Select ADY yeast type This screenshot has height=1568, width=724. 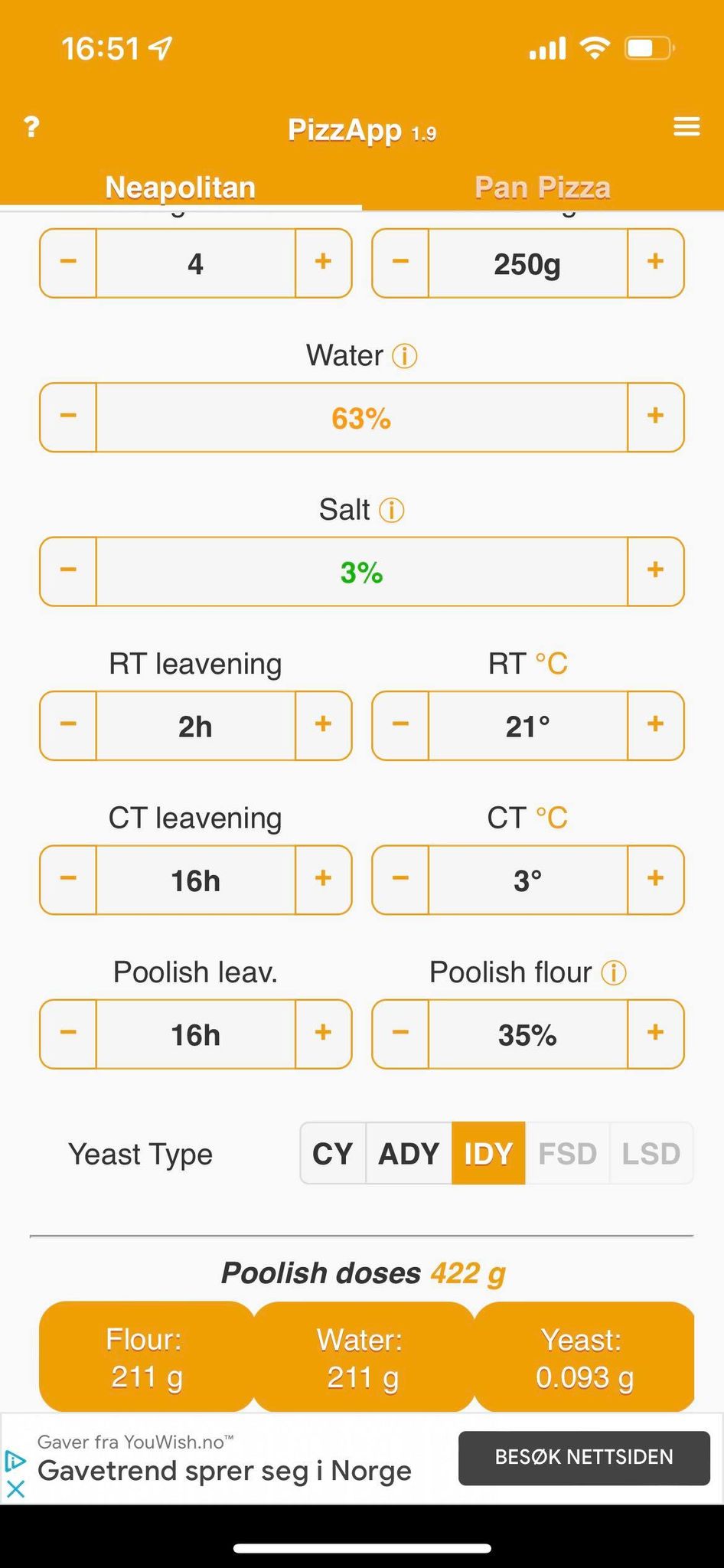[x=409, y=1154]
